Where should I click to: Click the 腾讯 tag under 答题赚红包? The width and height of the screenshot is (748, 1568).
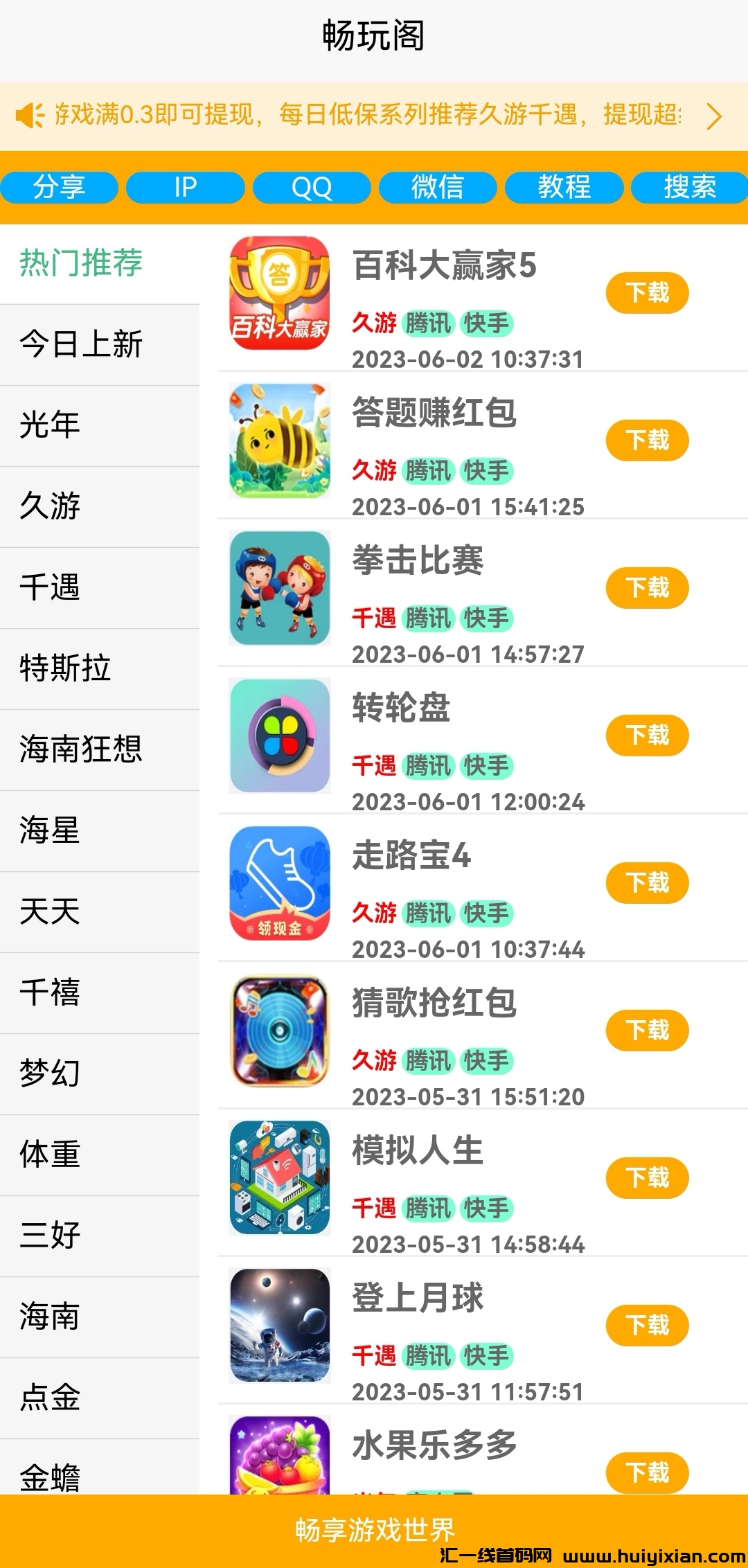click(x=429, y=471)
